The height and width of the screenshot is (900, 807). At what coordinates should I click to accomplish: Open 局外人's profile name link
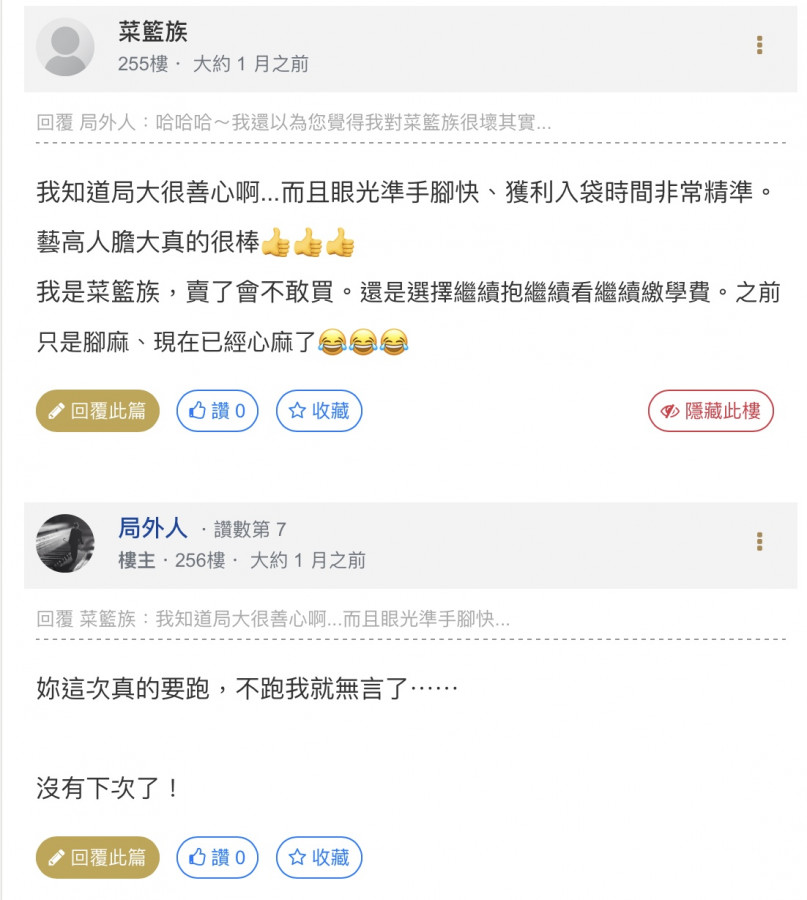pos(153,528)
